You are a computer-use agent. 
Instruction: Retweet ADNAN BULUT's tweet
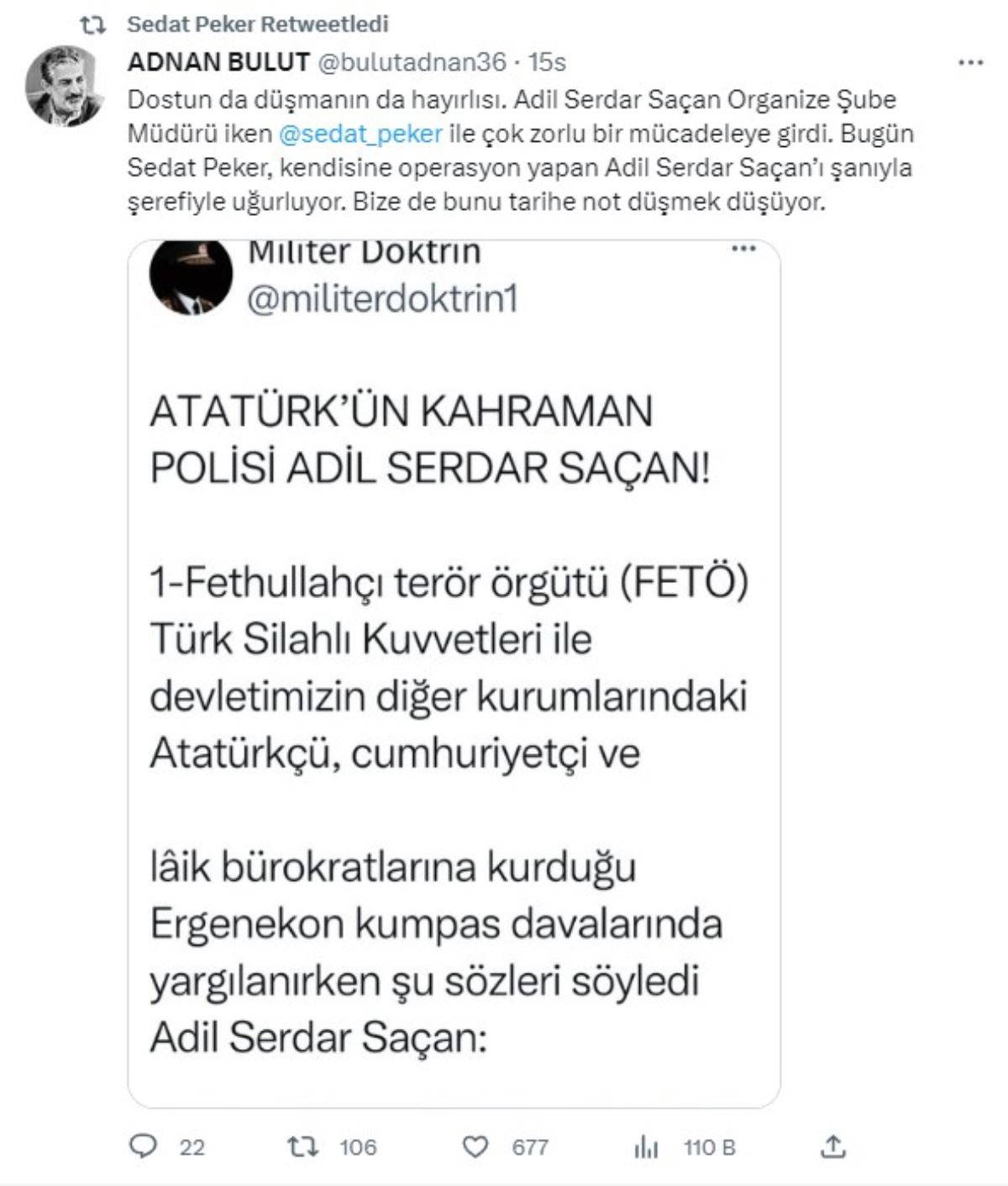[302, 1147]
